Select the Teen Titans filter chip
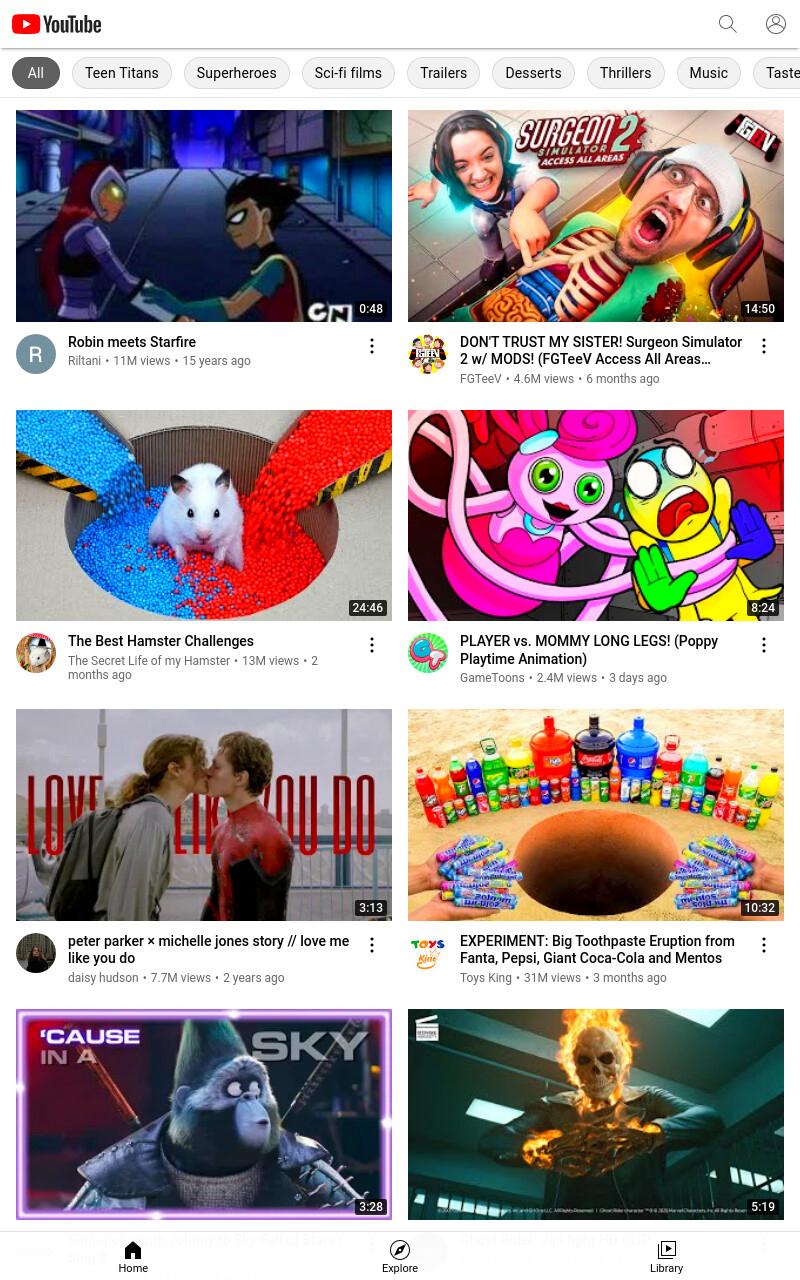This screenshot has height=1280, width=800. (122, 73)
